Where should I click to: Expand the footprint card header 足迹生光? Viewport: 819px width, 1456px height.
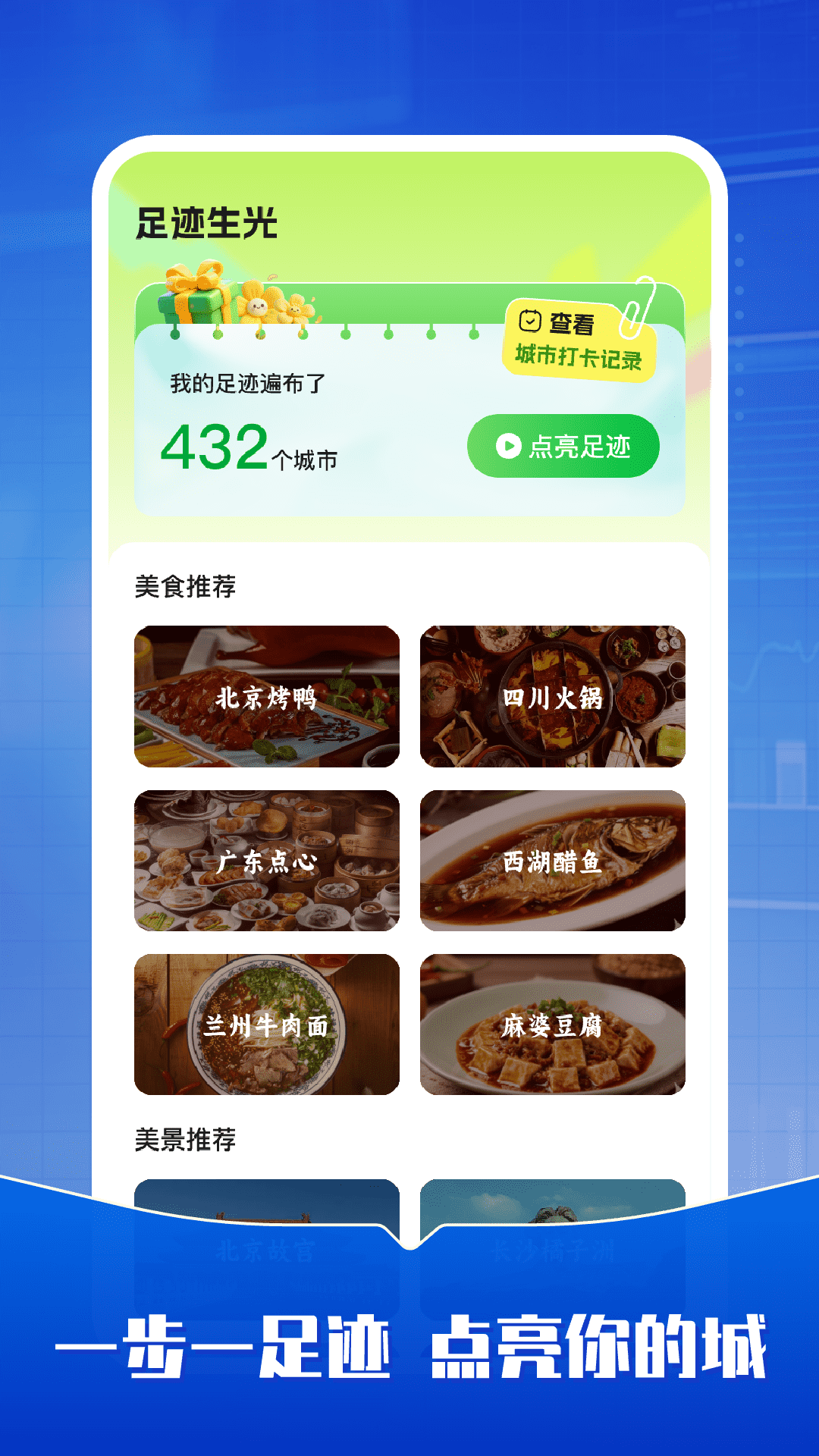[x=205, y=221]
